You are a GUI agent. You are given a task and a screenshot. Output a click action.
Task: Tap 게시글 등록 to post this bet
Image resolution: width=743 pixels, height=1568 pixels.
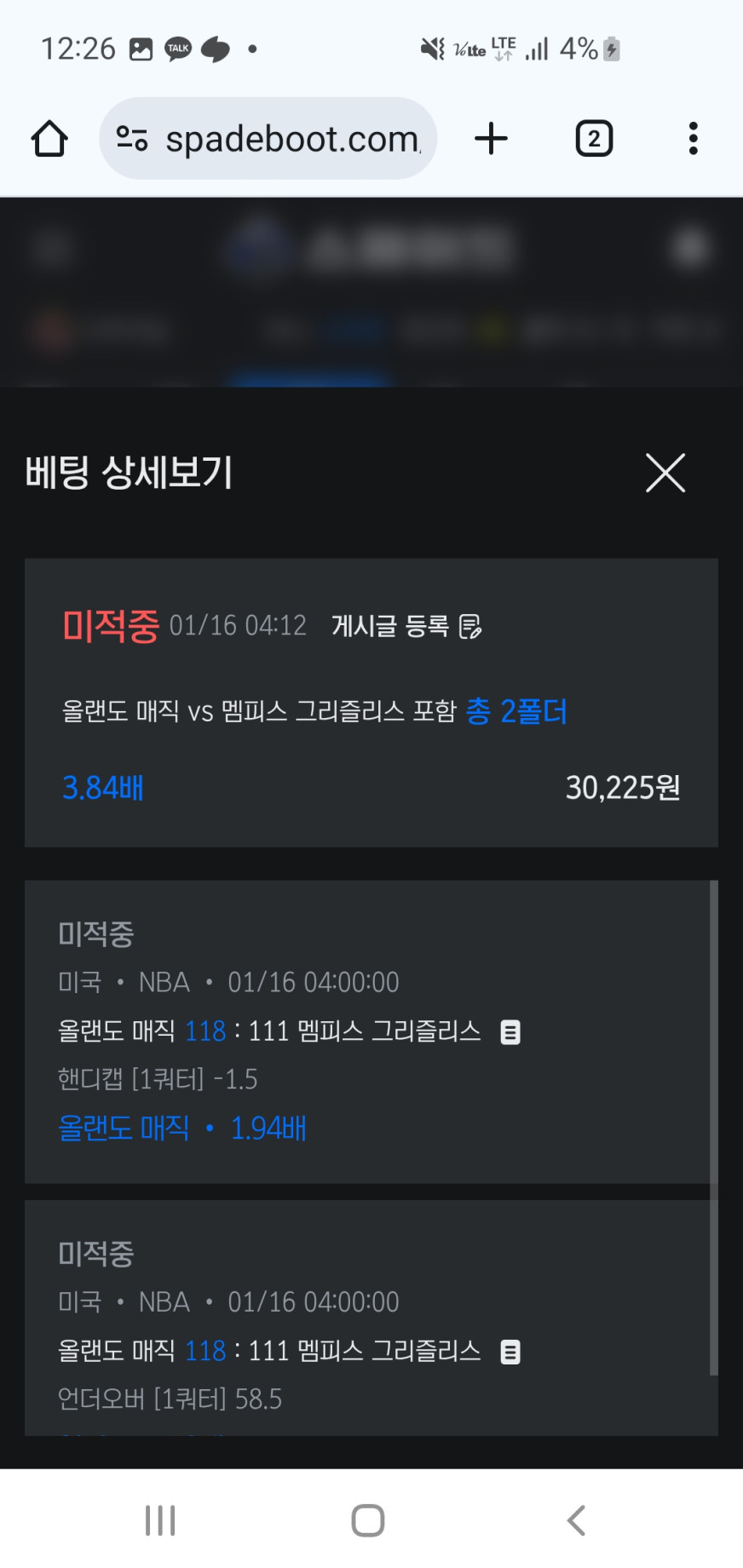click(406, 626)
